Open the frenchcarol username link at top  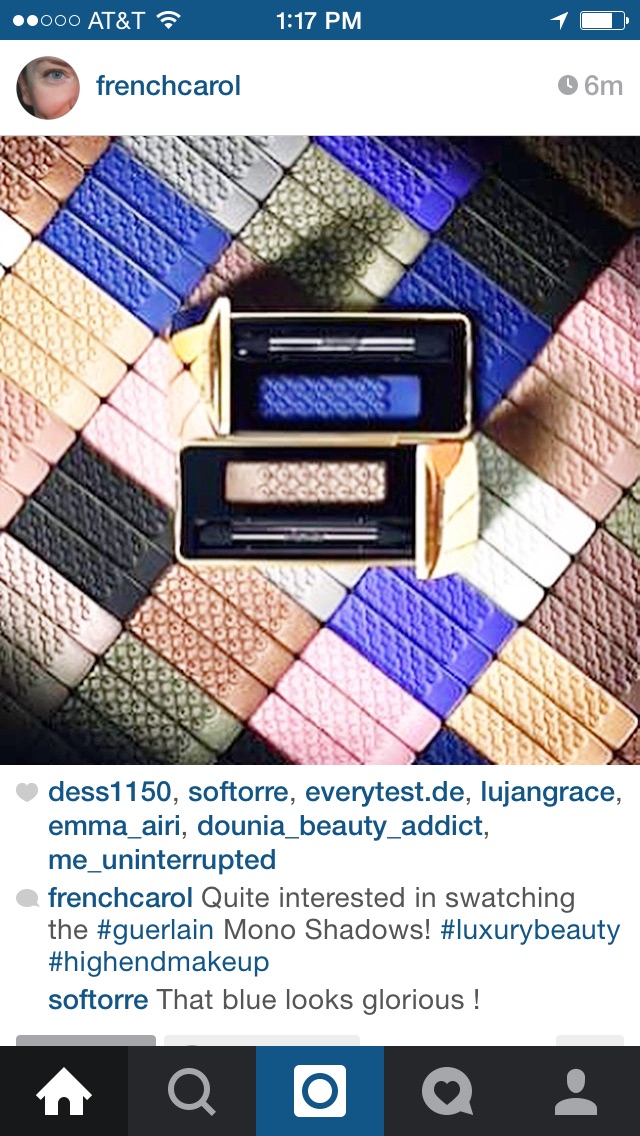click(x=168, y=86)
